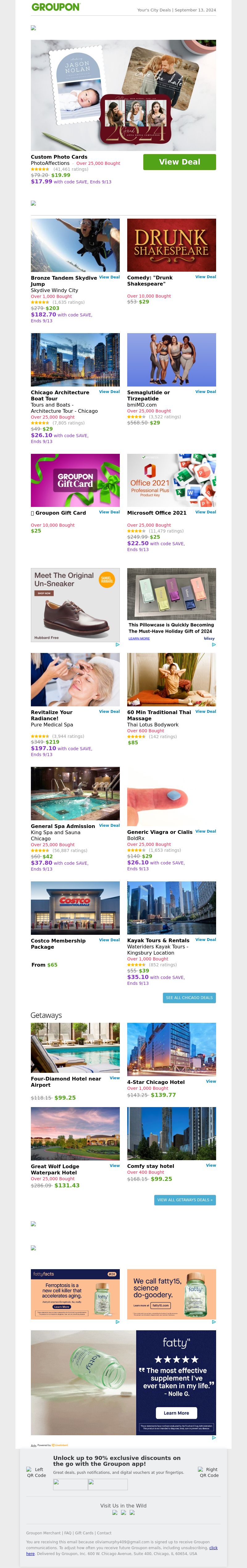Screen dimensions: 247x1568
Task: View deal for Costco Membership Package
Action: [x=110, y=940]
